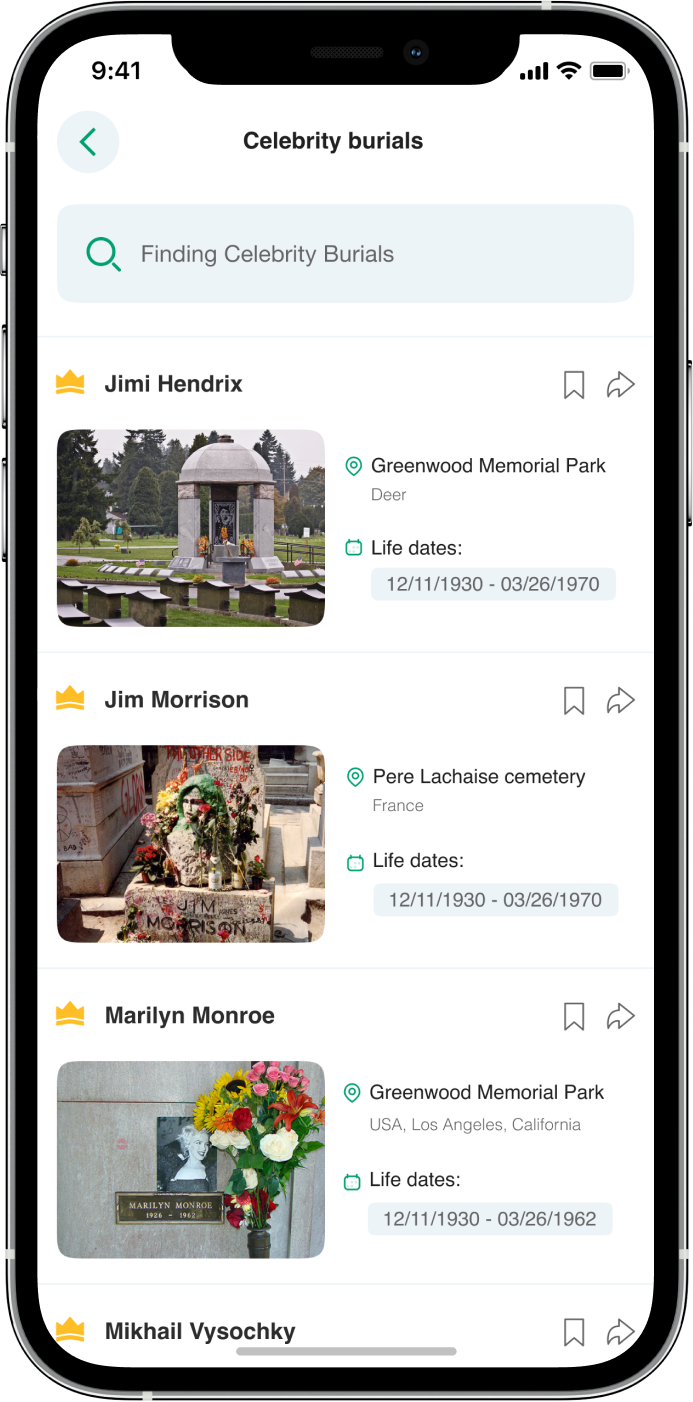The height and width of the screenshot is (1402, 693).
Task: Open Marilyn Monroe's grave photo
Action: coord(191,1160)
